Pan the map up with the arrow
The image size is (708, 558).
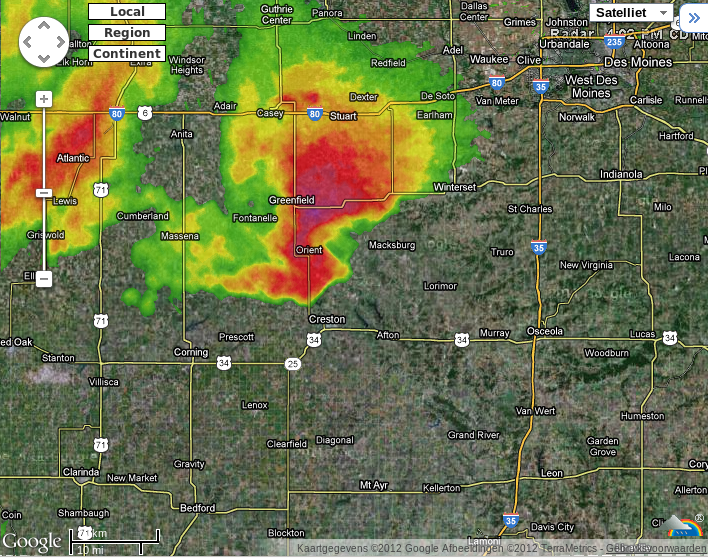tap(44, 27)
